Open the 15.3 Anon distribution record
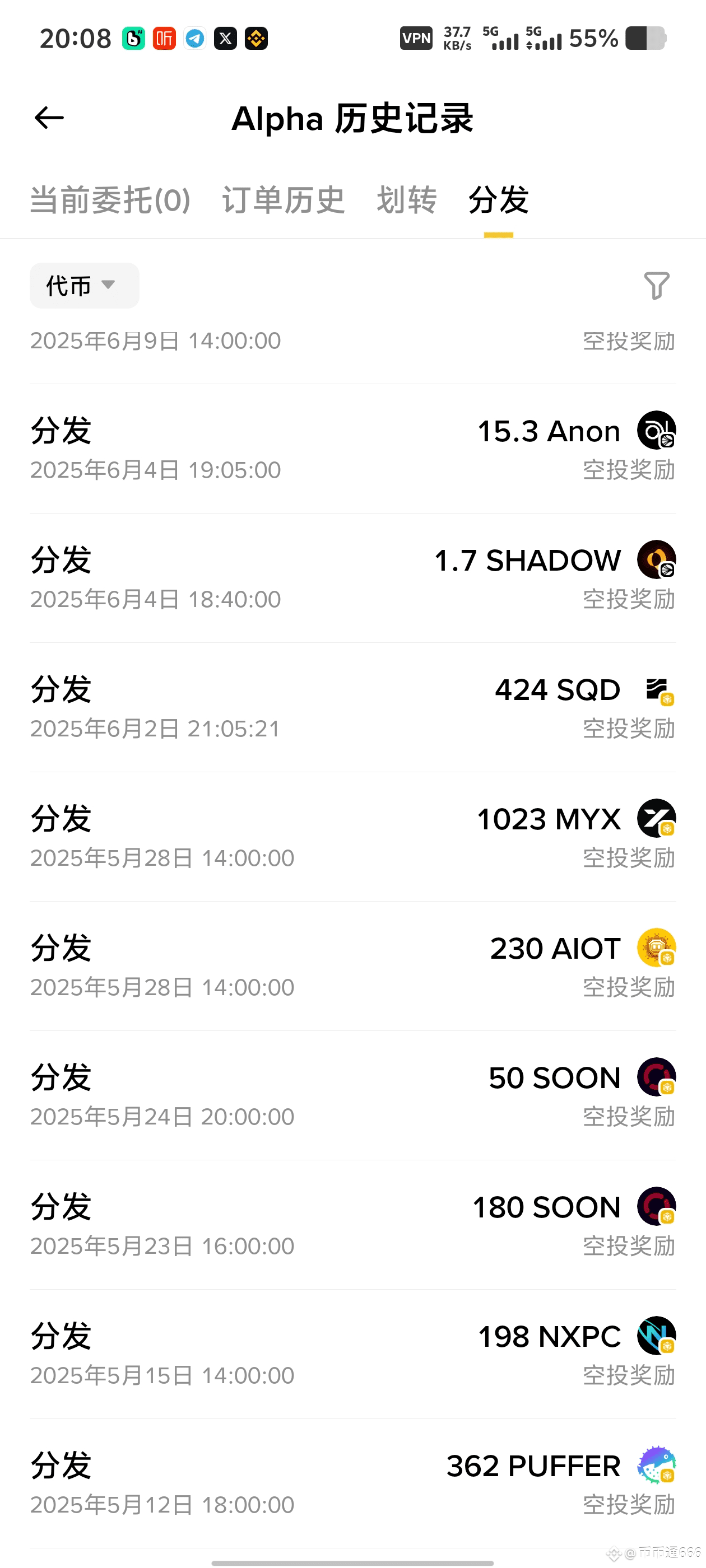 coord(352,449)
